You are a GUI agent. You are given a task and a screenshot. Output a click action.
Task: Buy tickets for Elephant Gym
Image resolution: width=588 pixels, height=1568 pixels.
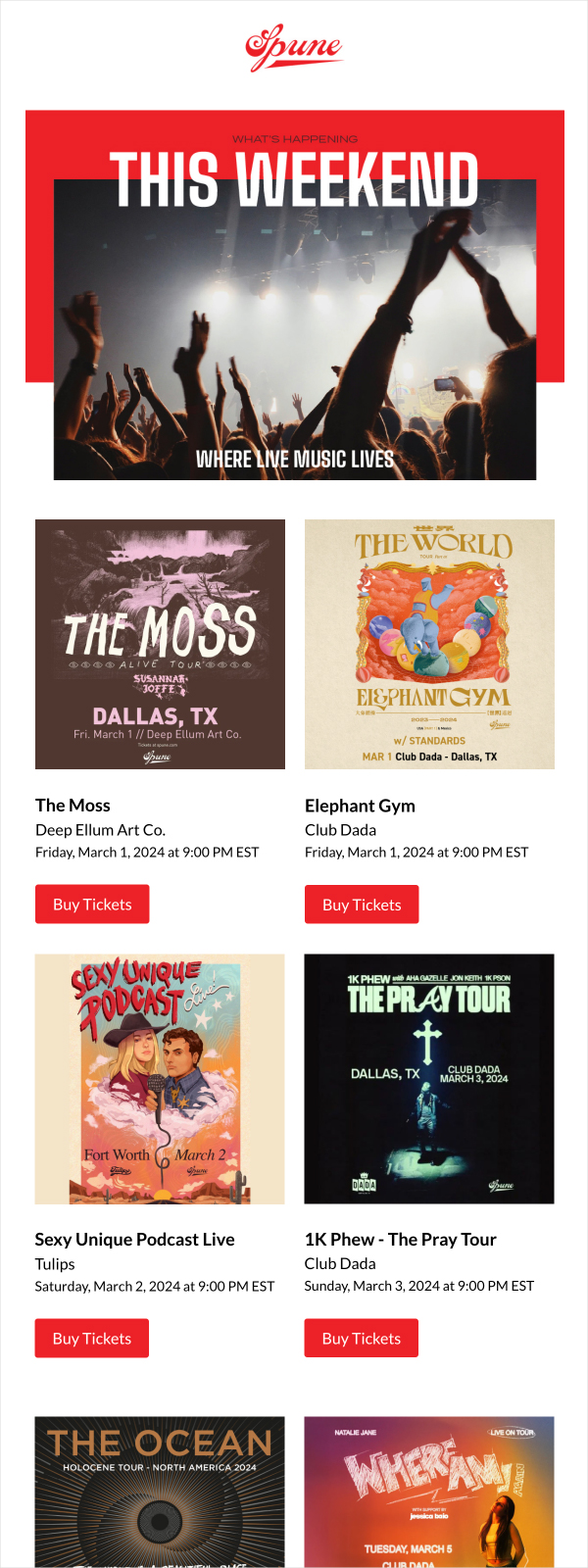tap(362, 905)
